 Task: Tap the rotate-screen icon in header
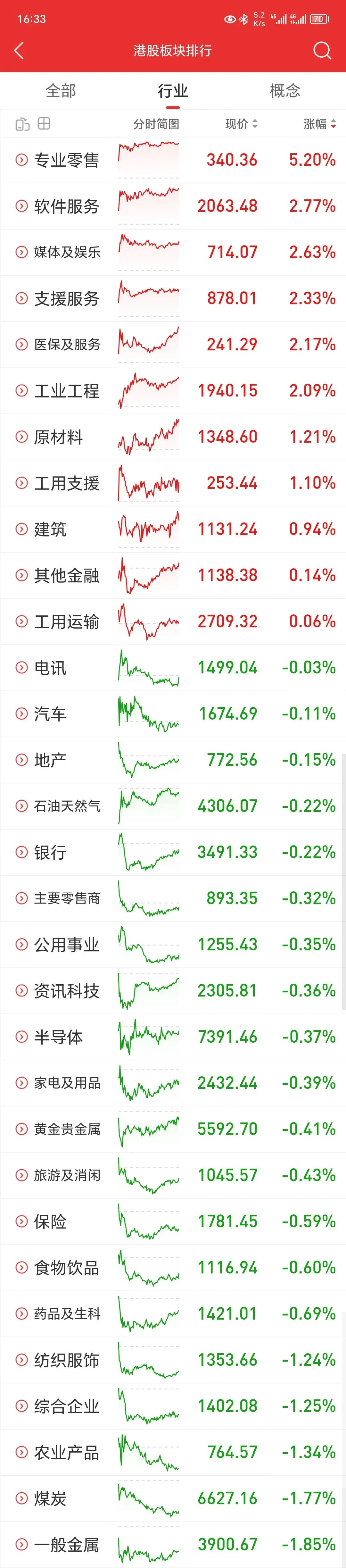click(x=22, y=124)
